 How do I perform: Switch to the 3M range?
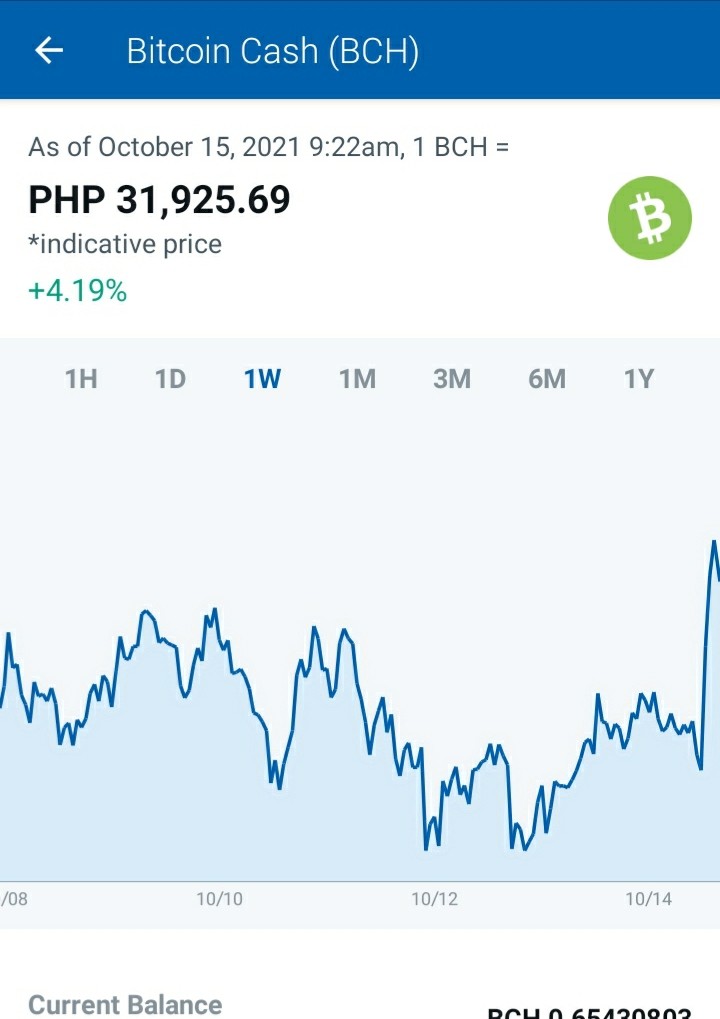[x=452, y=379]
